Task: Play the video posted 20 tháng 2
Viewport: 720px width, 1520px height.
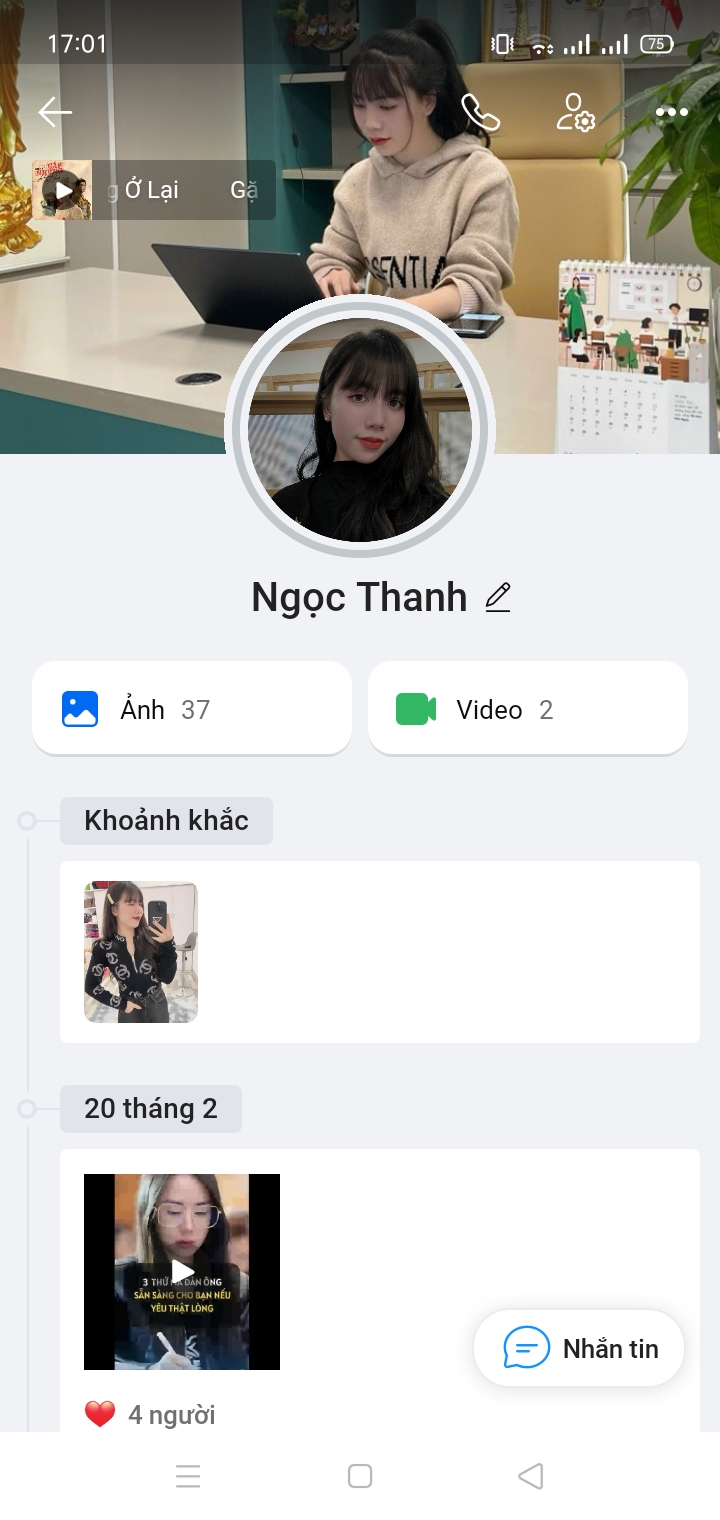Action: coord(182,1271)
